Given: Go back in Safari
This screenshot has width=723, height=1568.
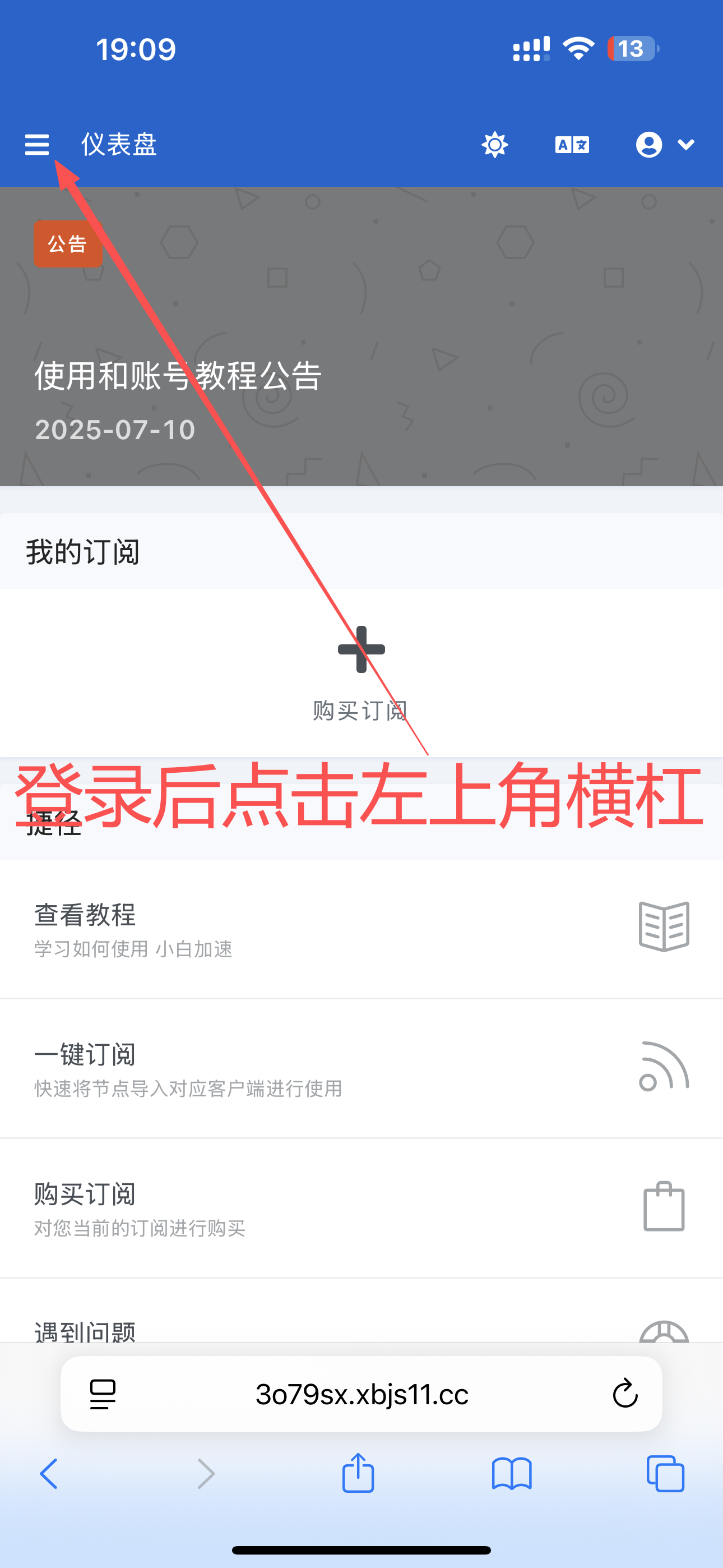Looking at the screenshot, I should point(49,1474).
